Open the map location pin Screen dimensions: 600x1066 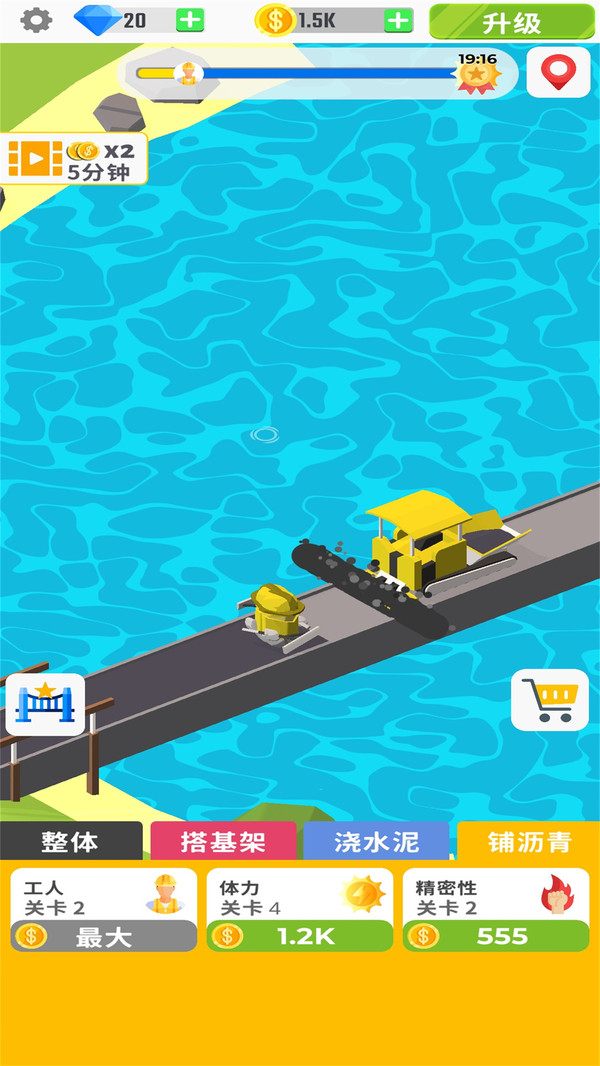(558, 72)
